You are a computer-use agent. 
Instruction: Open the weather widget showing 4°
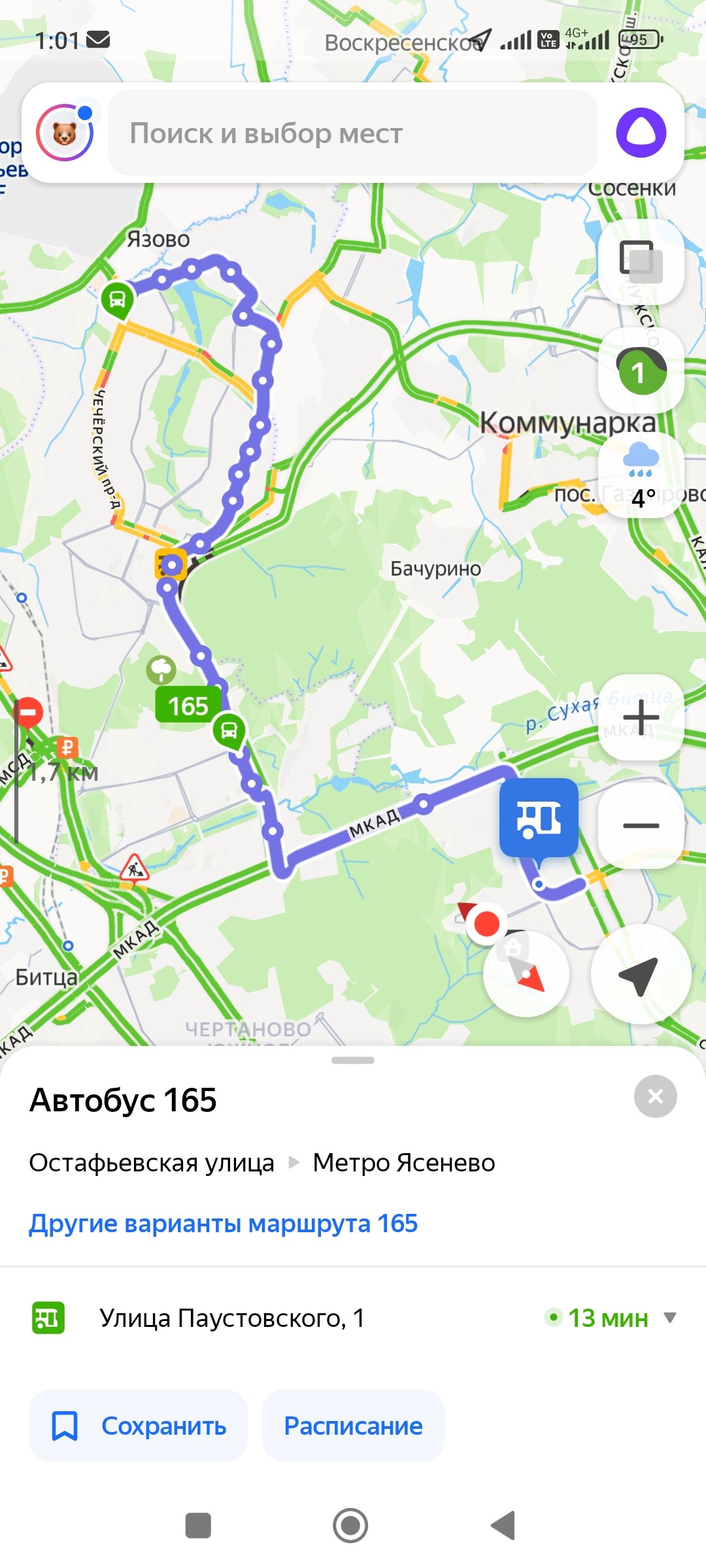[641, 477]
